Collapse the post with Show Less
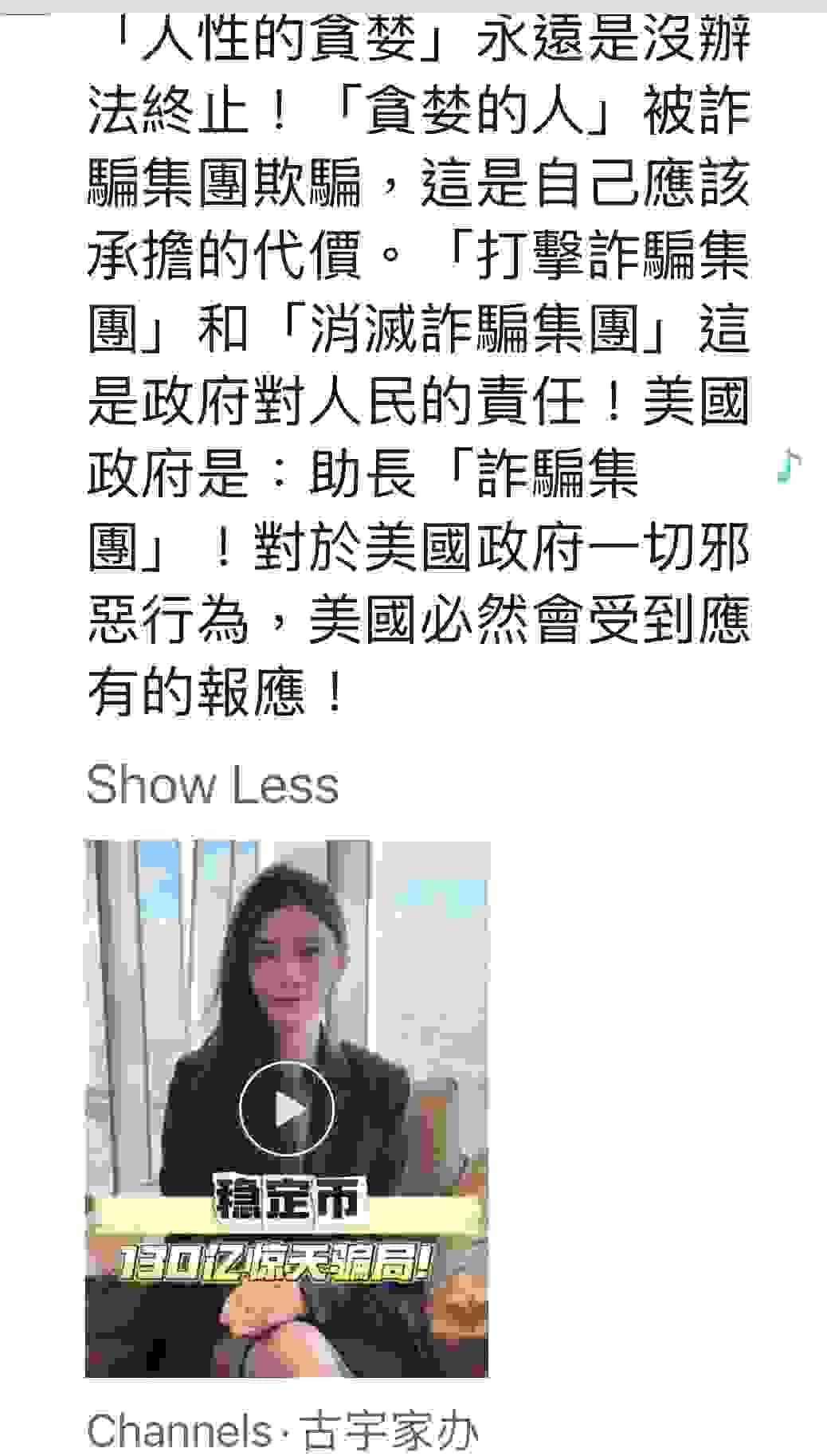 212,784
